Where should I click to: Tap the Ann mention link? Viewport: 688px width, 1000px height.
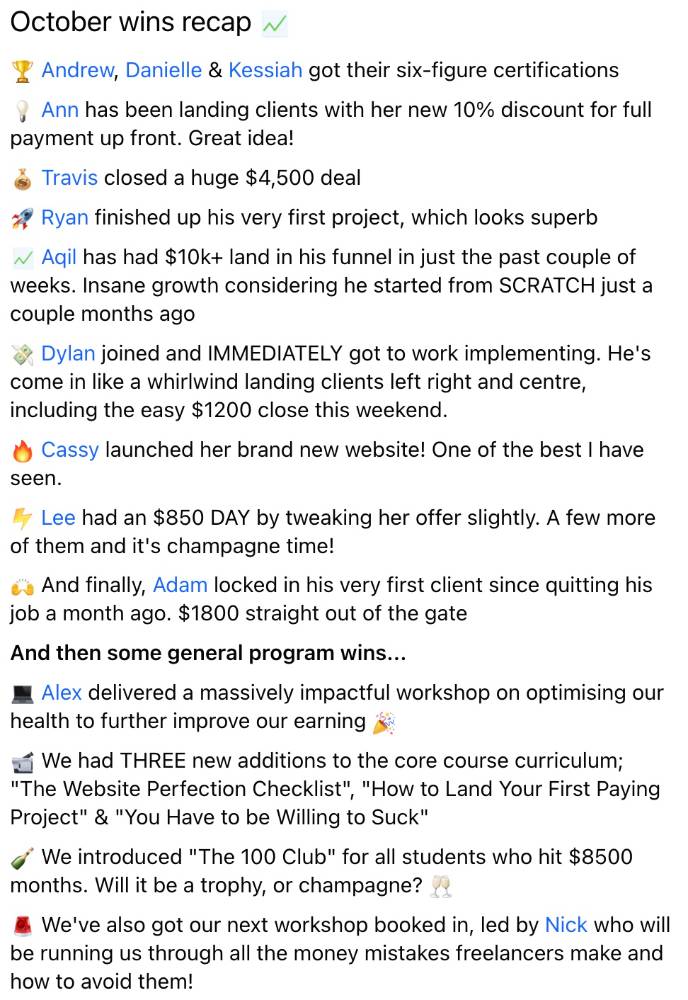(x=59, y=110)
